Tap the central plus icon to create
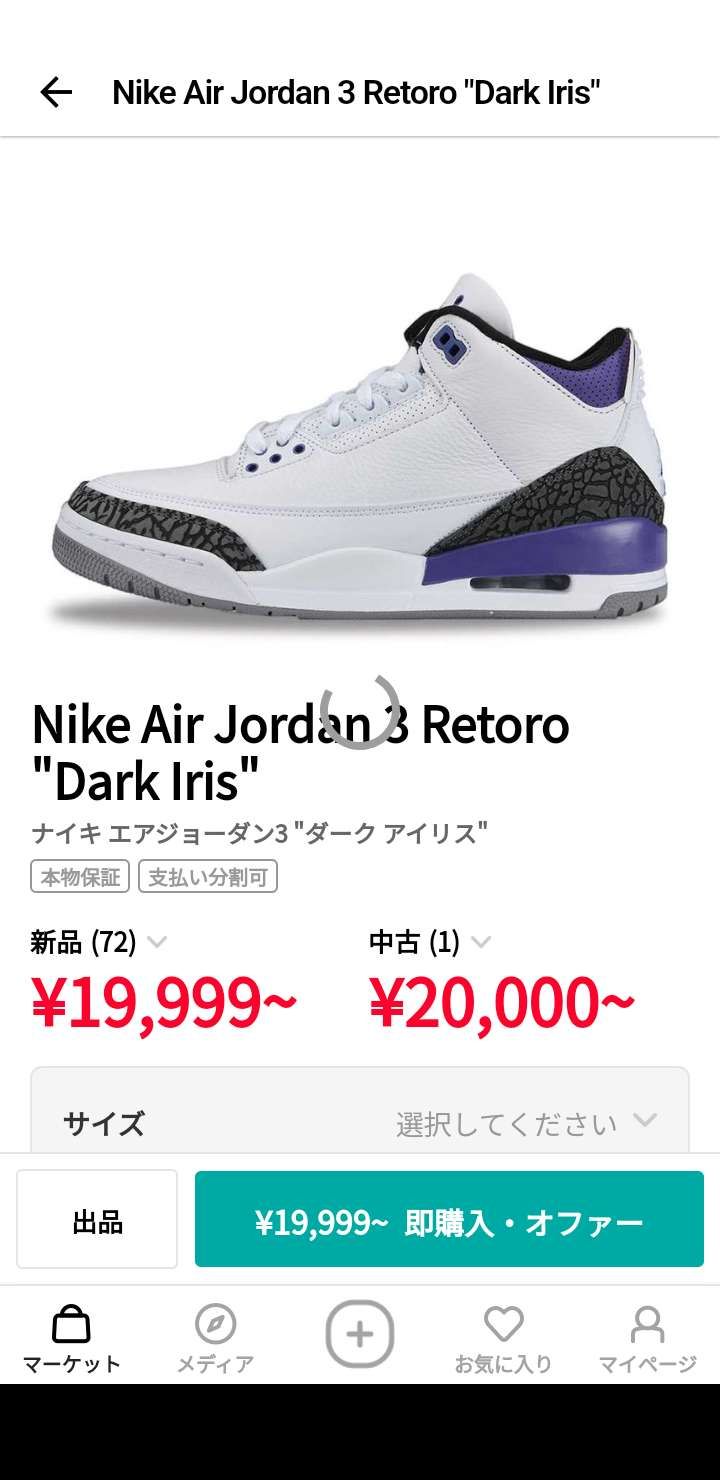The width and height of the screenshot is (720, 1480). (x=362, y=1332)
